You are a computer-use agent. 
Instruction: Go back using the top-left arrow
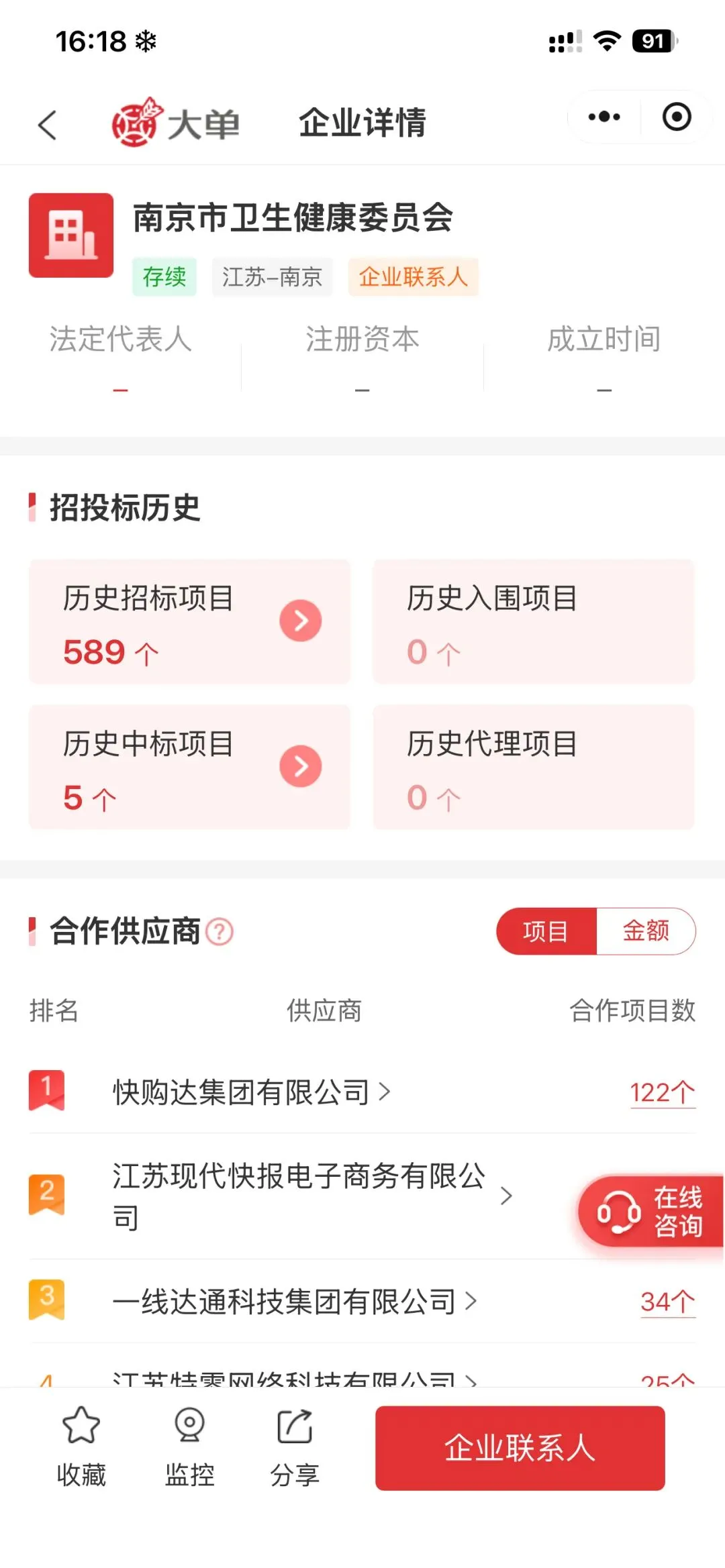pyautogui.click(x=47, y=125)
